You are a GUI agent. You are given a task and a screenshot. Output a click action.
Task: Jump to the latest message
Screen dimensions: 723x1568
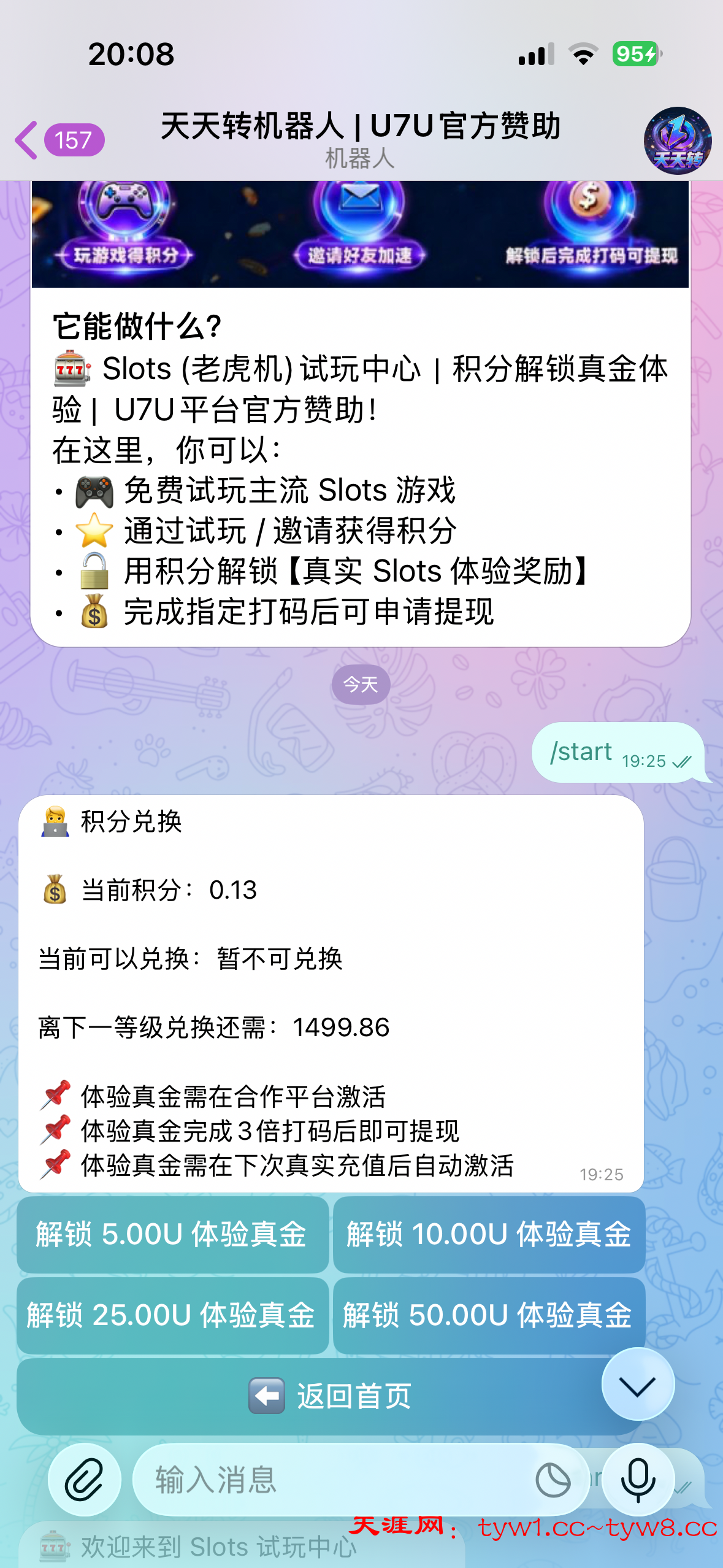638,1384
